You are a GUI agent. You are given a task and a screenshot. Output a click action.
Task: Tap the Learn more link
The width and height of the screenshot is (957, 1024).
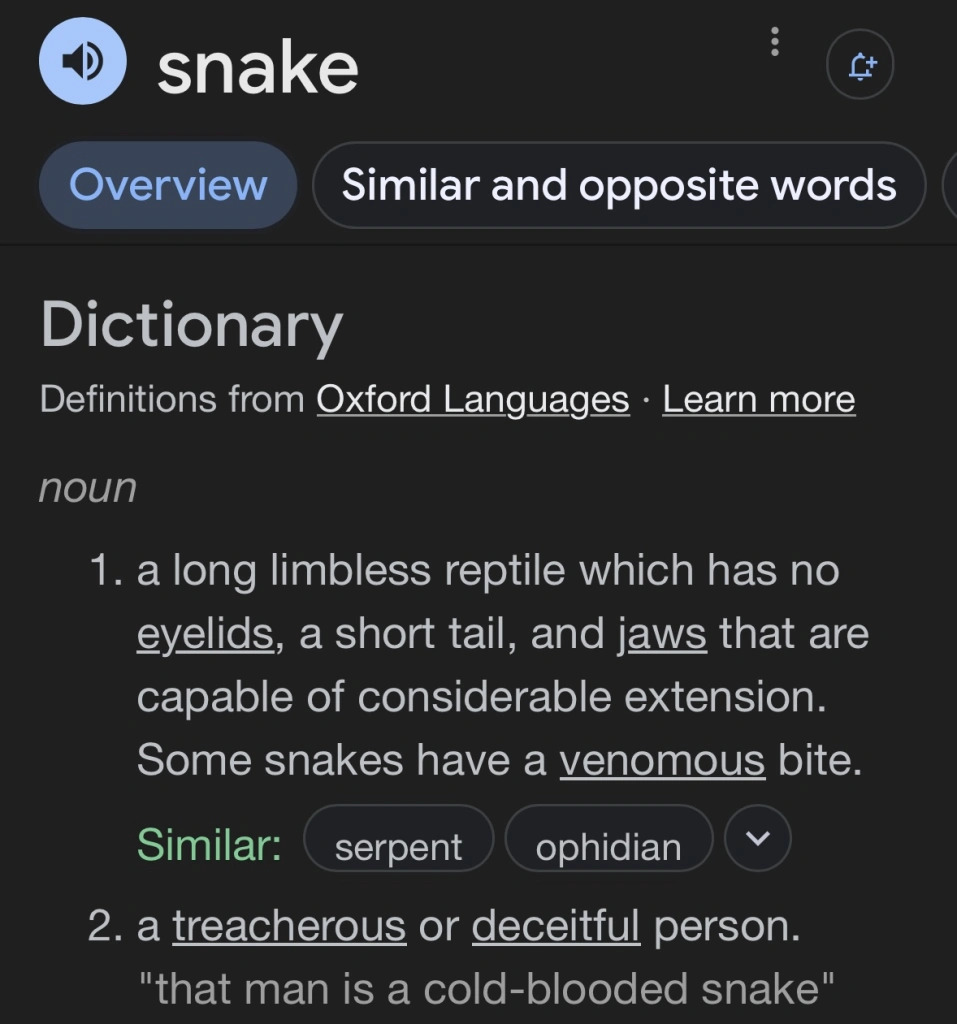(x=758, y=400)
